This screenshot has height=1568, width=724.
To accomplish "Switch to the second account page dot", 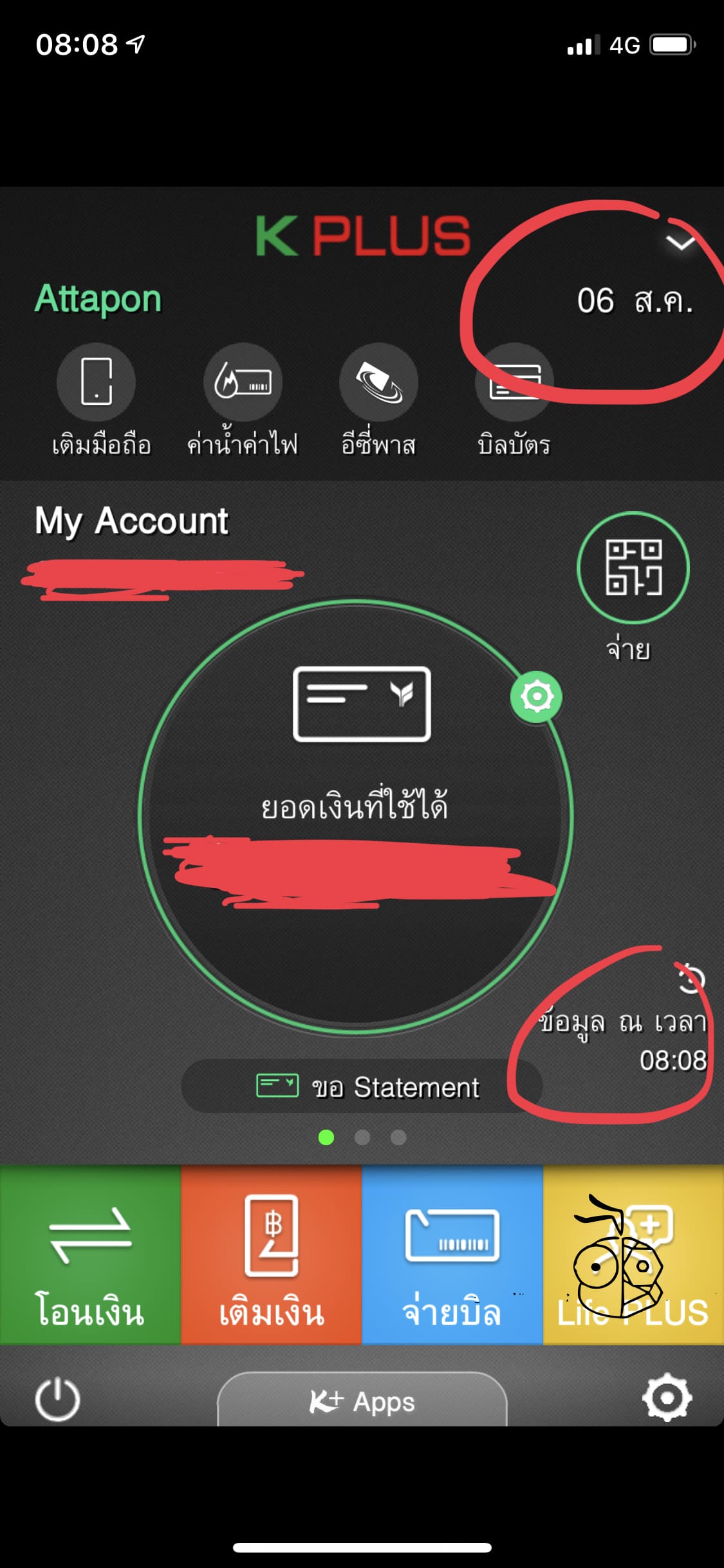I will 362,1137.
